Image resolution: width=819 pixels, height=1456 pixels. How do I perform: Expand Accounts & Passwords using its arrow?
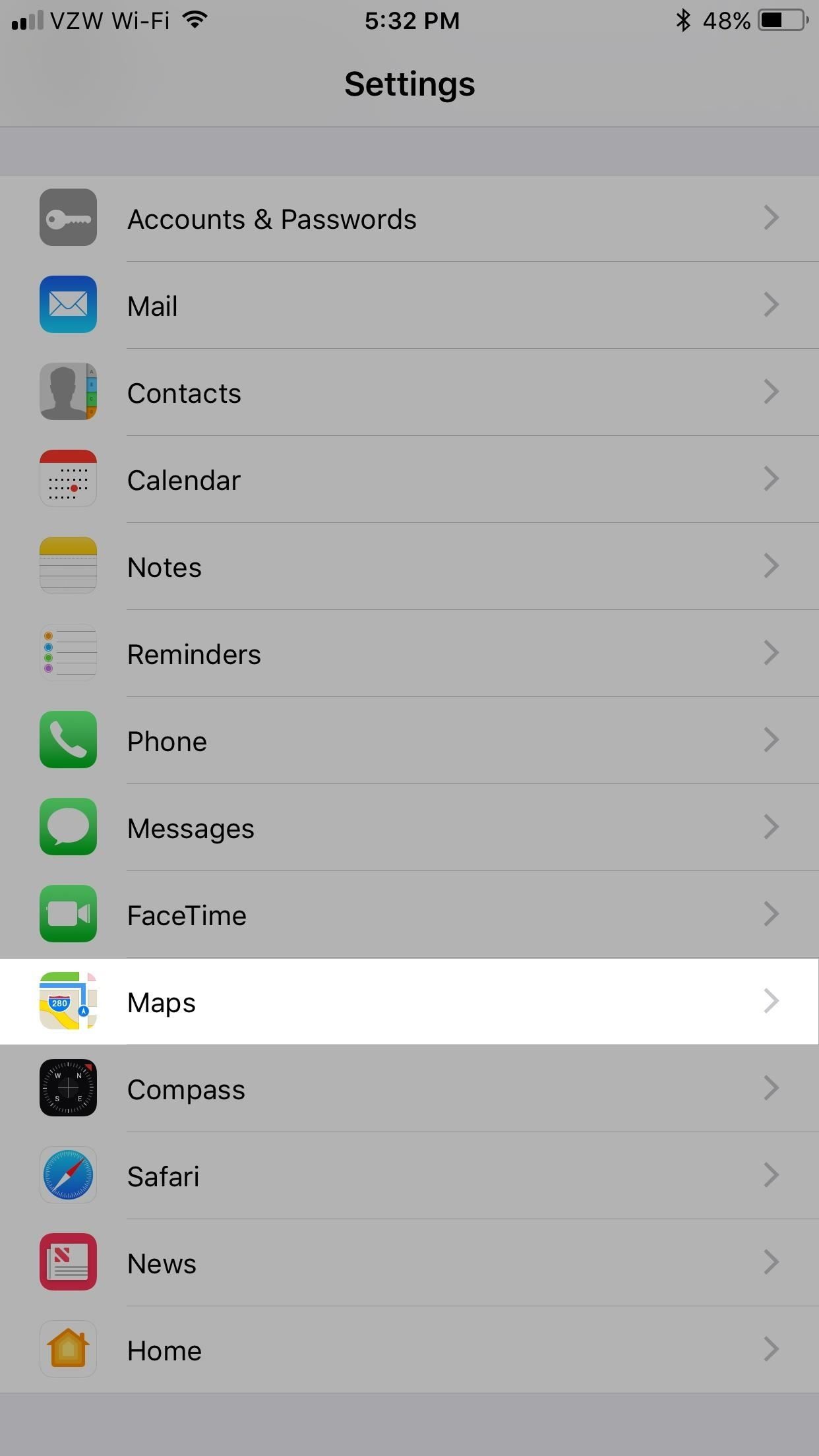pos(772,218)
